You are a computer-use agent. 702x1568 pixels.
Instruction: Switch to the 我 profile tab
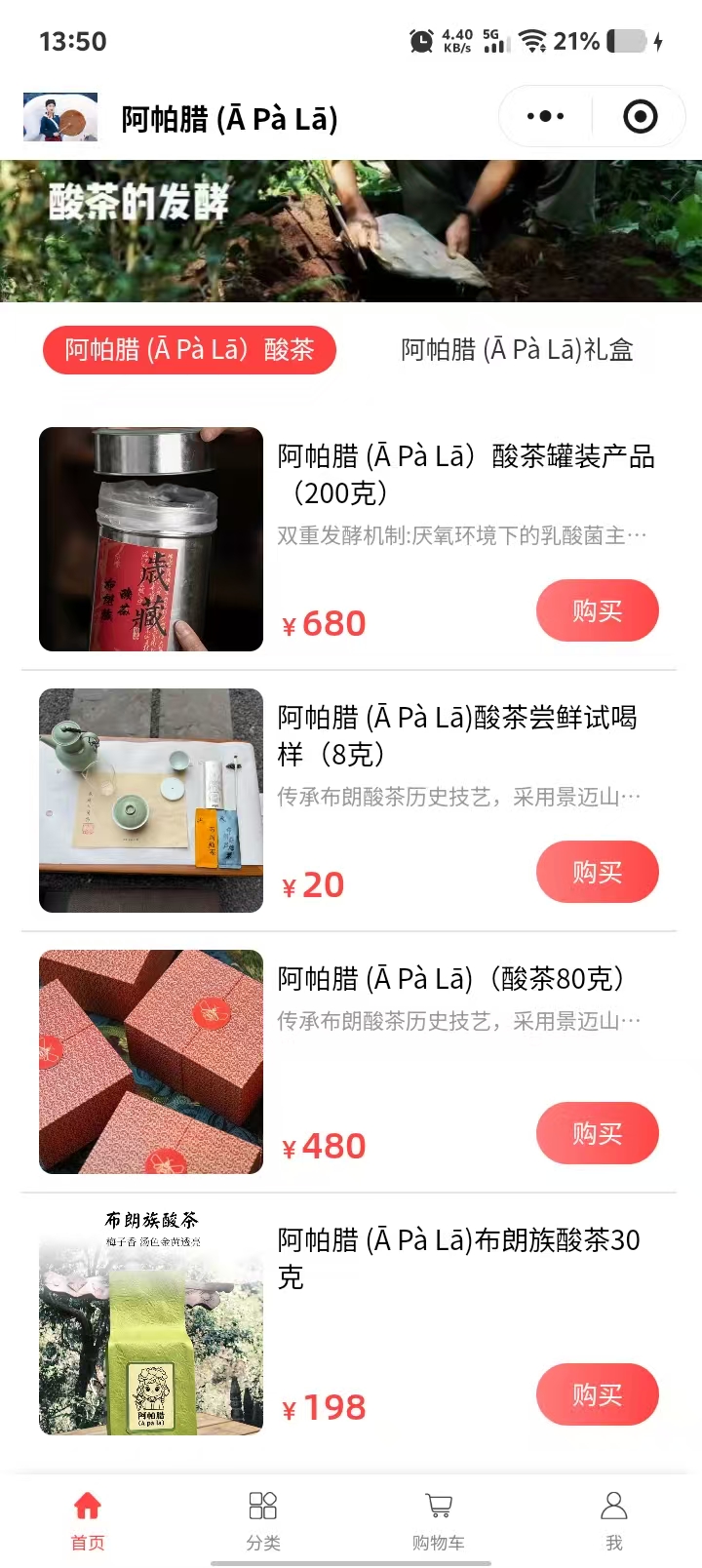click(x=614, y=1519)
